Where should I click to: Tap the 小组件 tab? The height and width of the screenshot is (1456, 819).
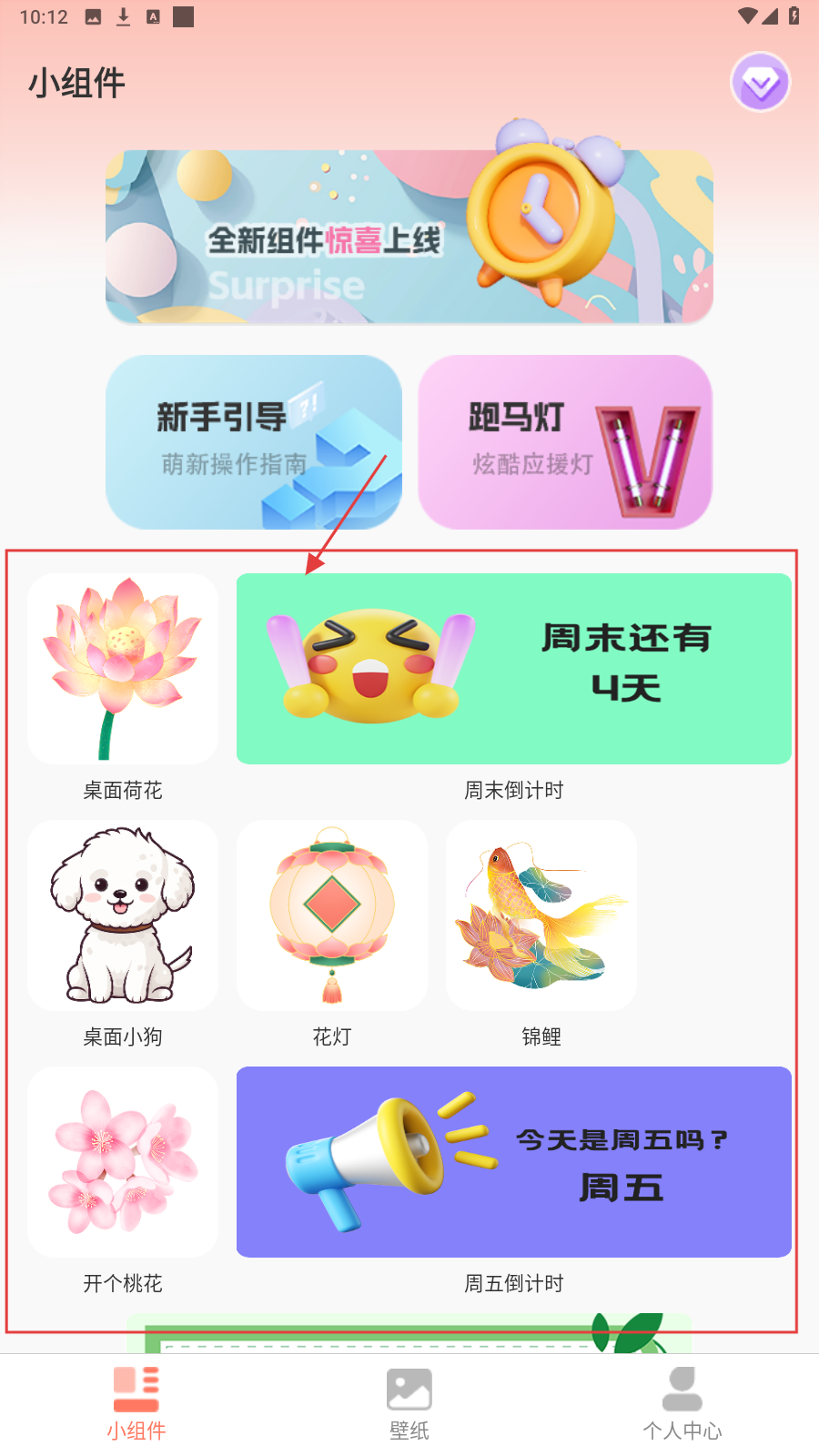(x=136, y=1403)
